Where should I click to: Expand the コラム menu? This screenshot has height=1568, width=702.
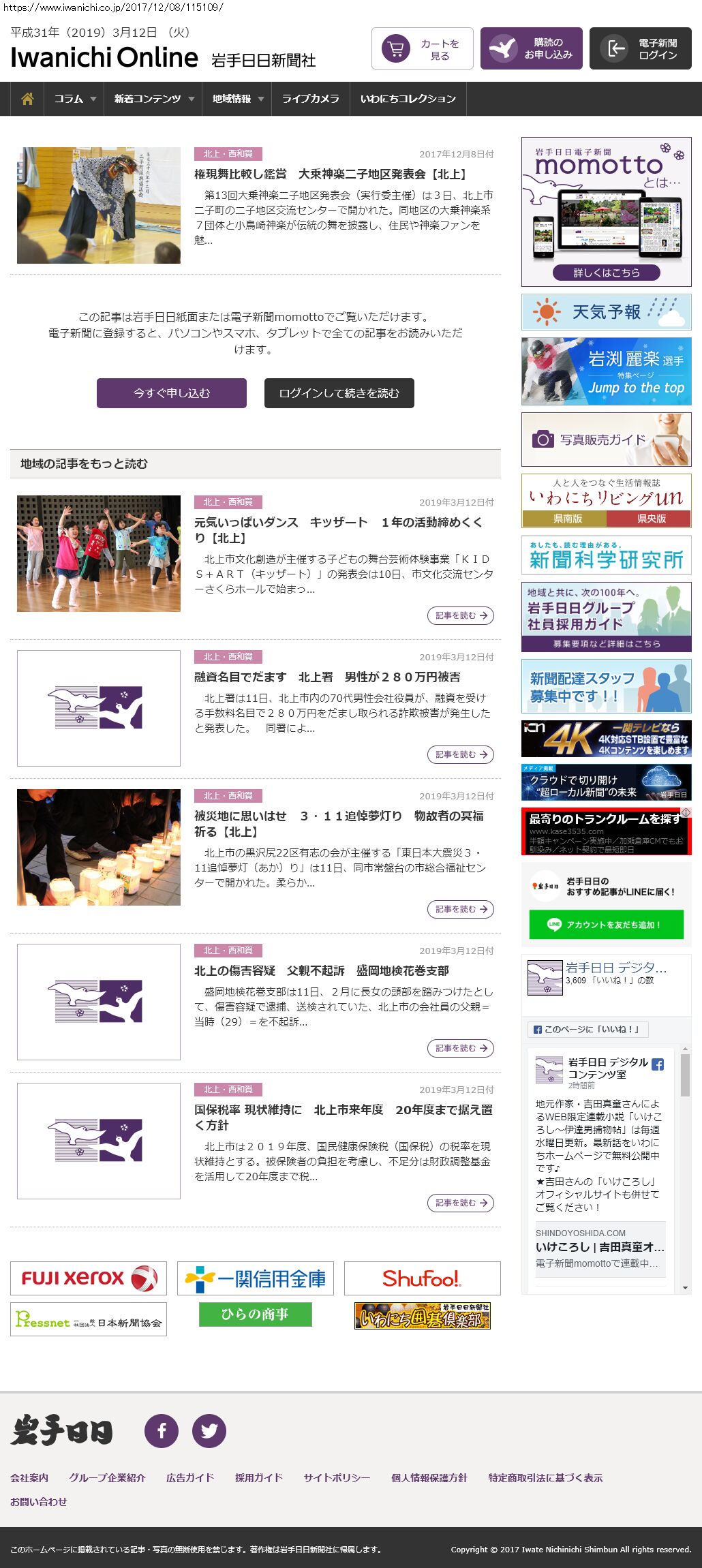(74, 99)
